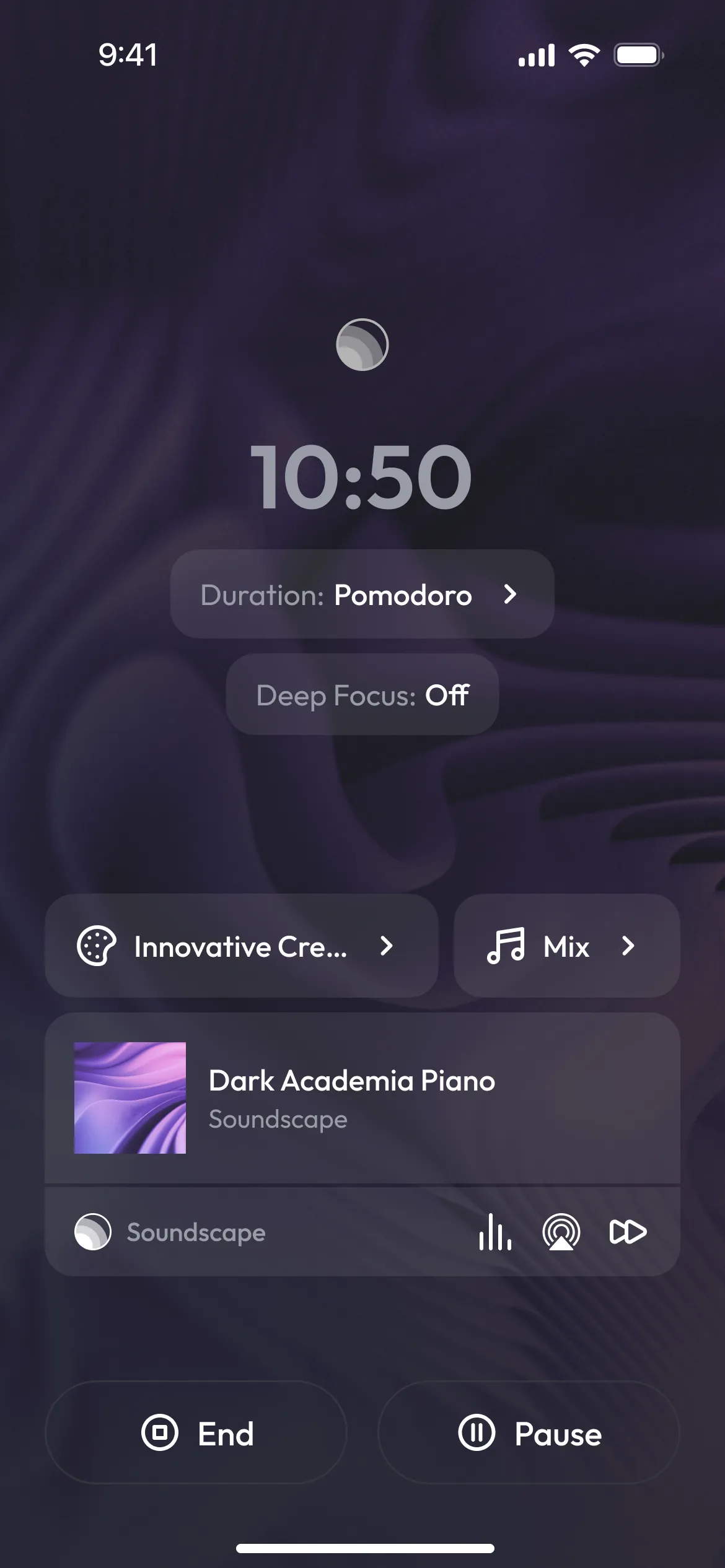Image resolution: width=725 pixels, height=1568 pixels.
Task: Expand the Duration: Pomodoro options
Action: pos(362,595)
